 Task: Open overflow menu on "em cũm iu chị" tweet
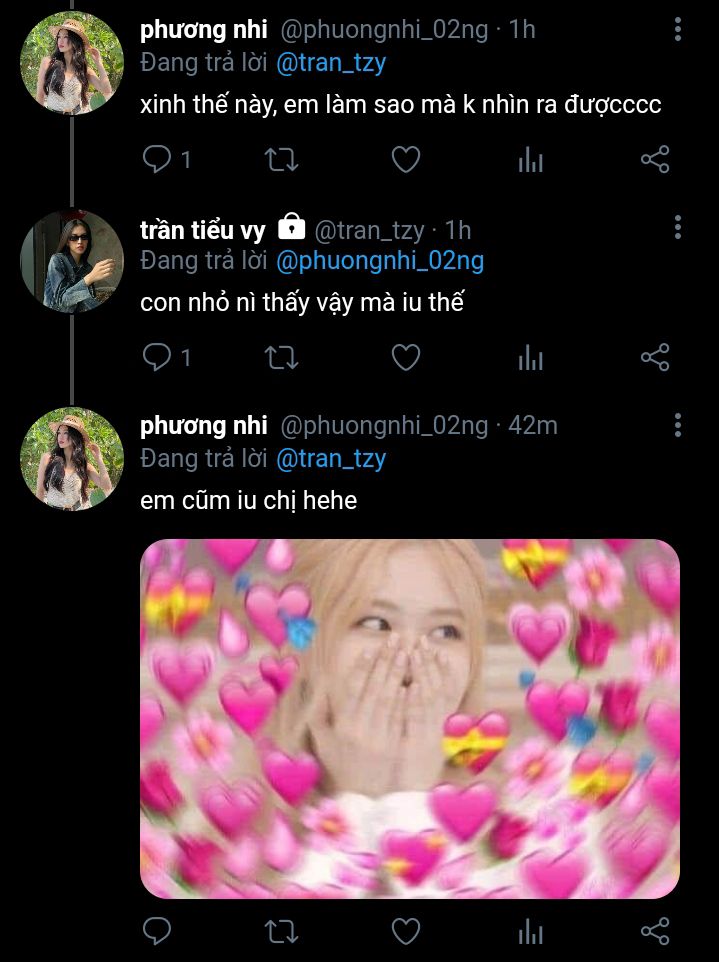click(x=677, y=425)
